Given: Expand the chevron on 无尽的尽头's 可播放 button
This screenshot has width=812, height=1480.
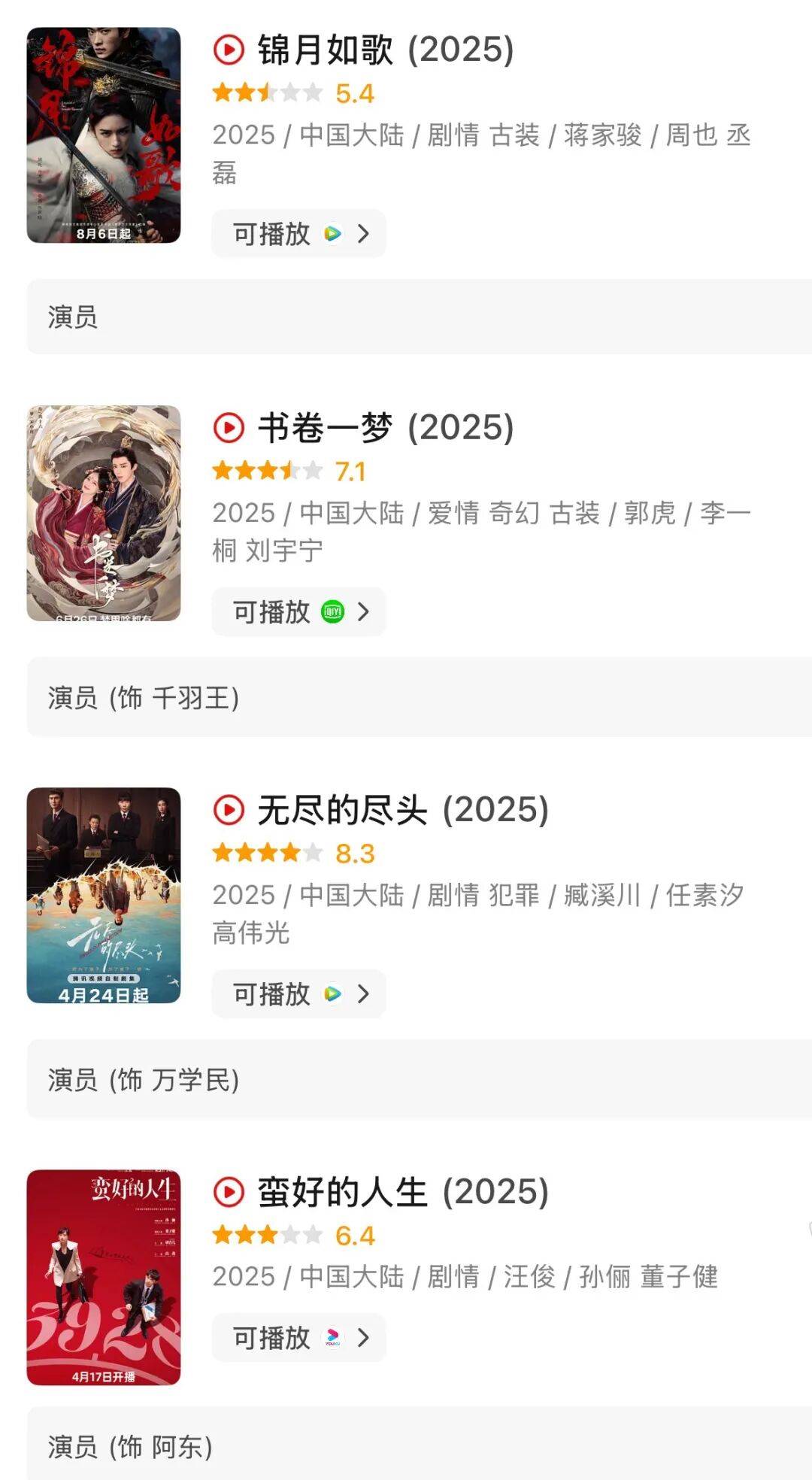Looking at the screenshot, I should (x=364, y=993).
